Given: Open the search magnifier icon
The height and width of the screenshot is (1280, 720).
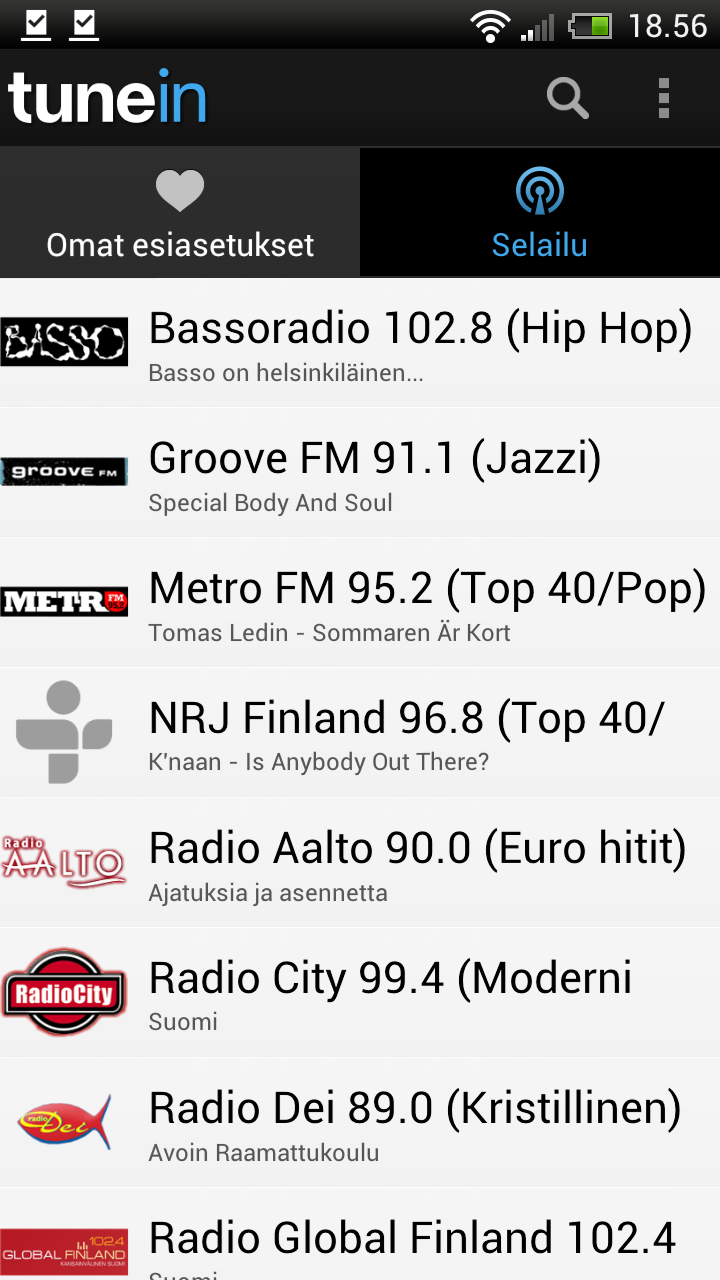Looking at the screenshot, I should (567, 99).
